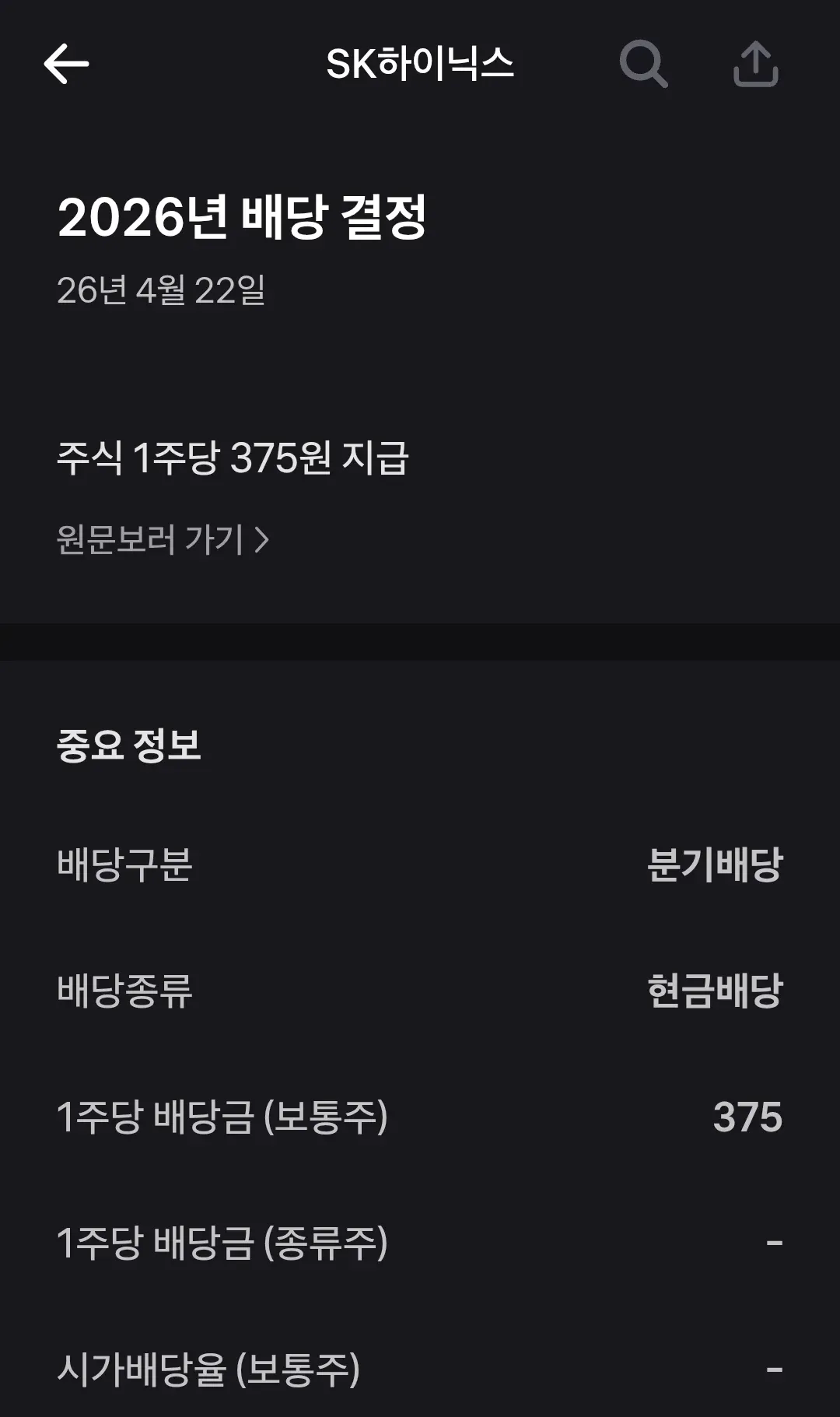Open the 중요 정보 section header
The height and width of the screenshot is (1417, 840).
(129, 745)
